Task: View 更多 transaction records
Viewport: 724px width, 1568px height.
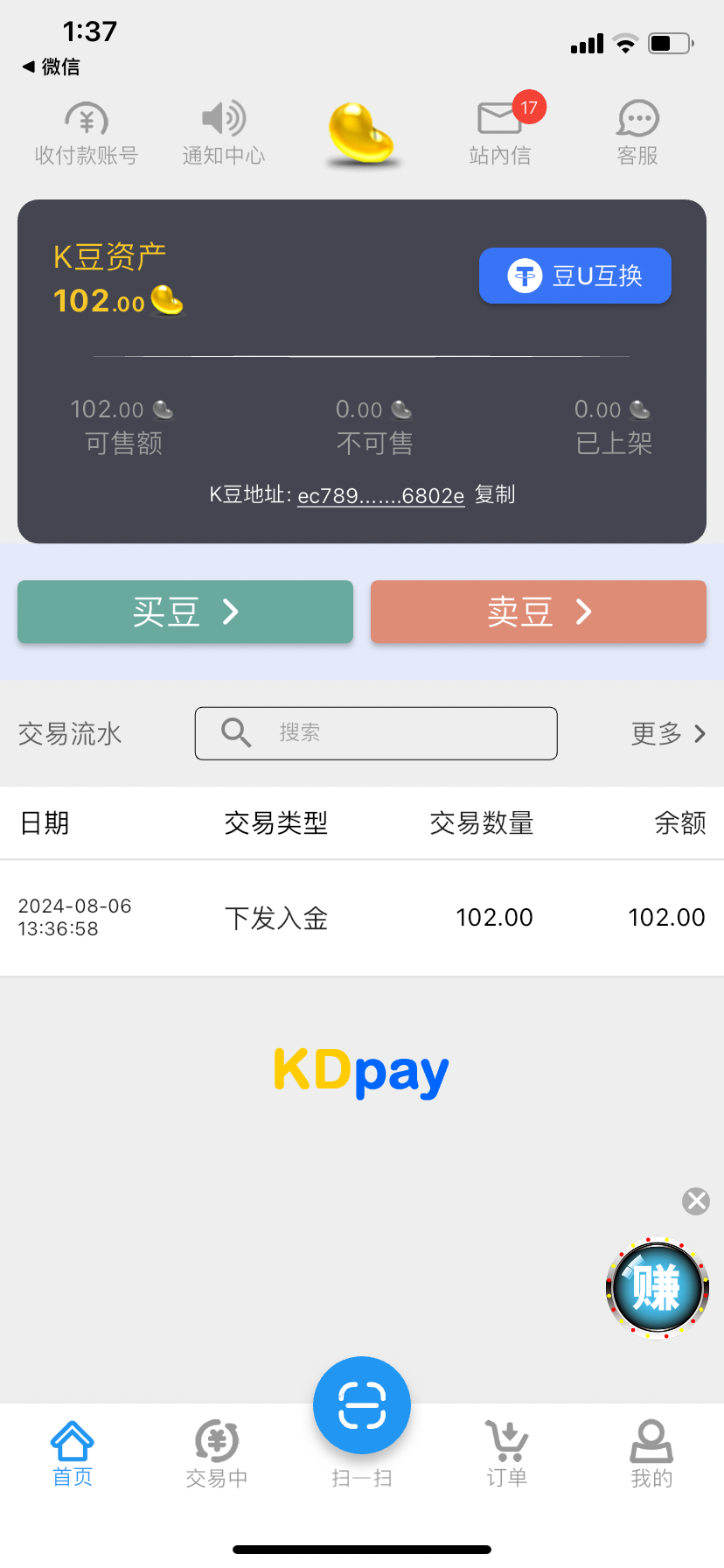Action: point(668,733)
